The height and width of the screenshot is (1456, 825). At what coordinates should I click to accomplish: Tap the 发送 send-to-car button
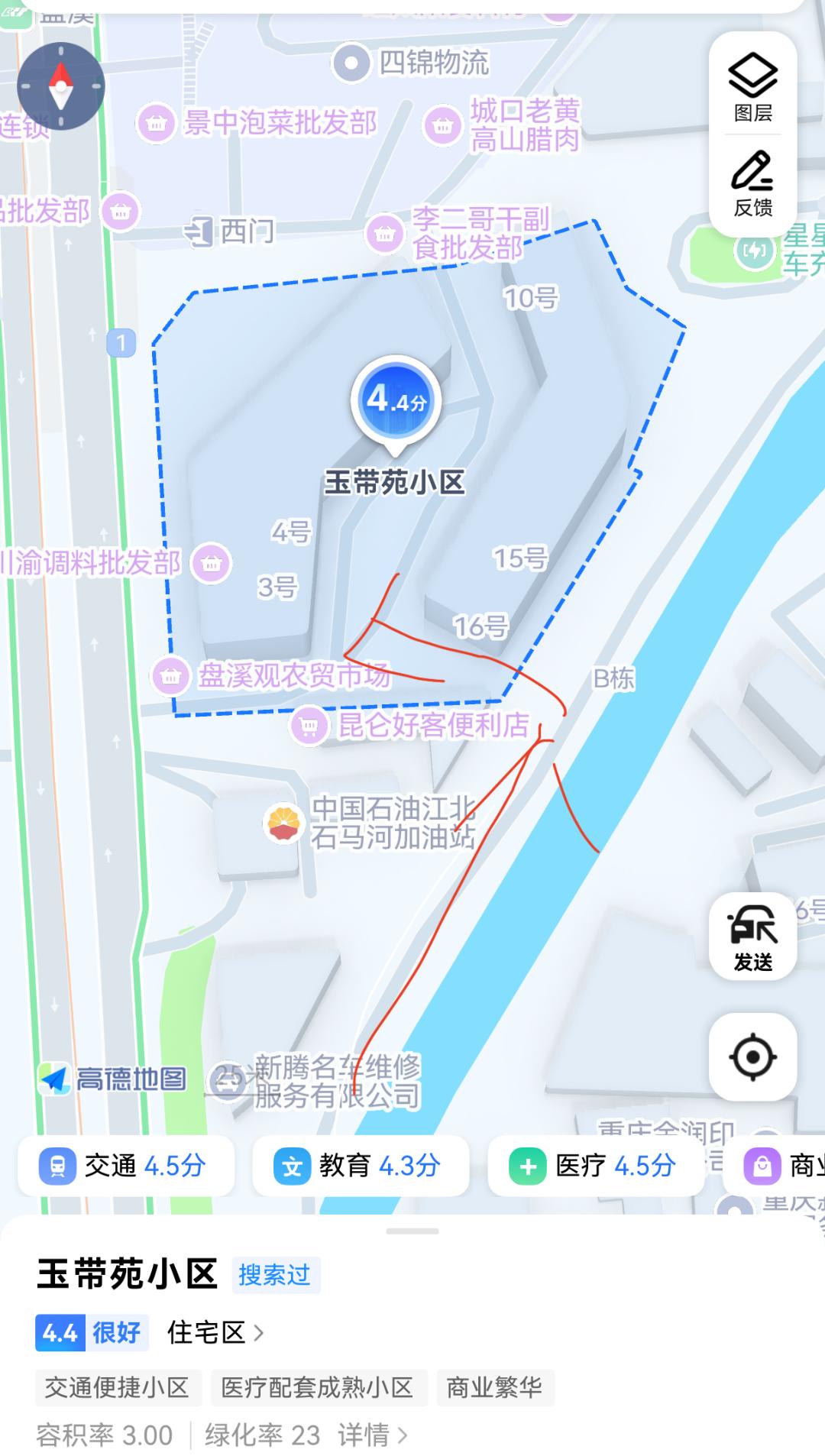pyautogui.click(x=752, y=937)
